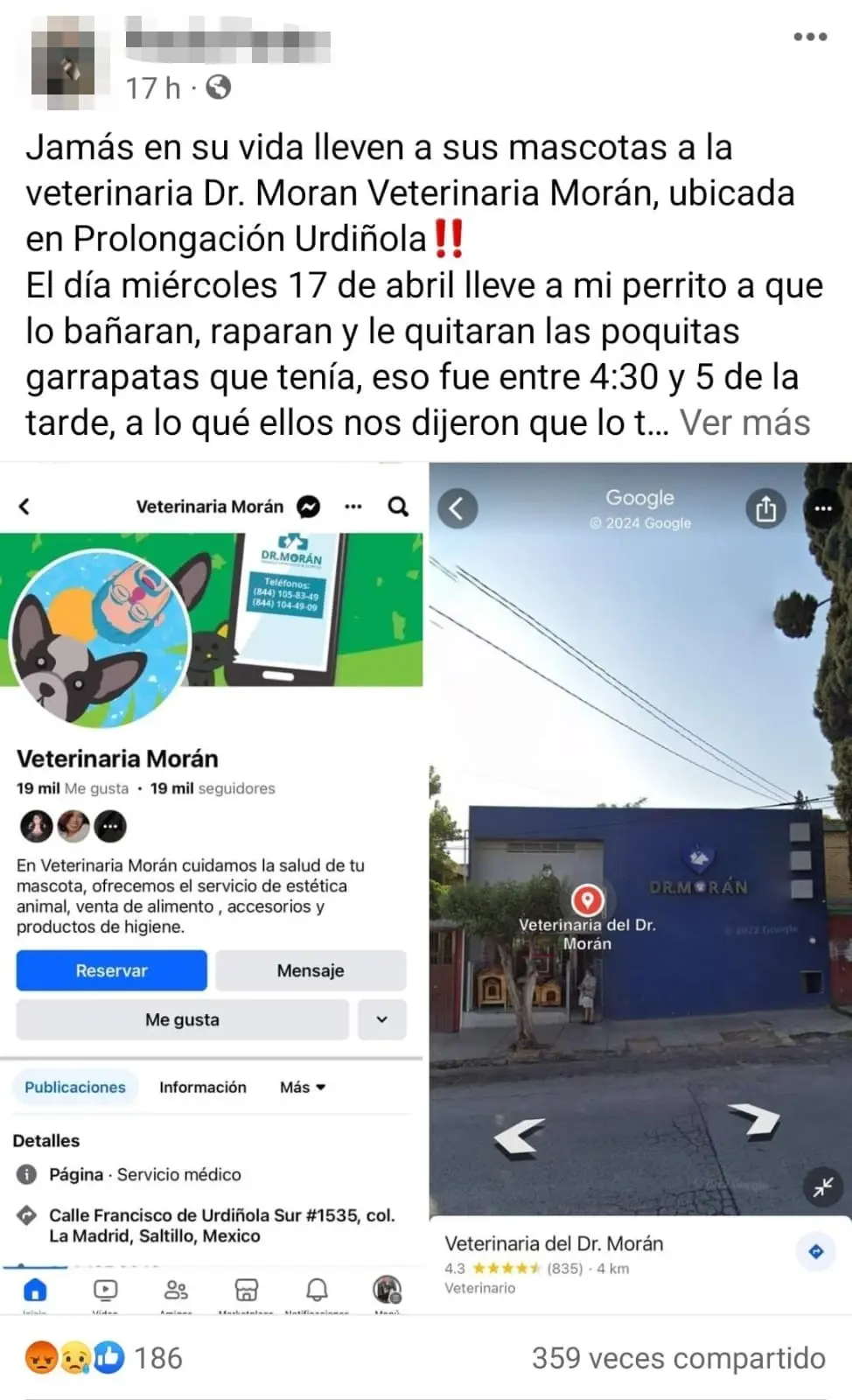852x1400 pixels.
Task: Open the post author's profile picture
Action: pos(63,63)
